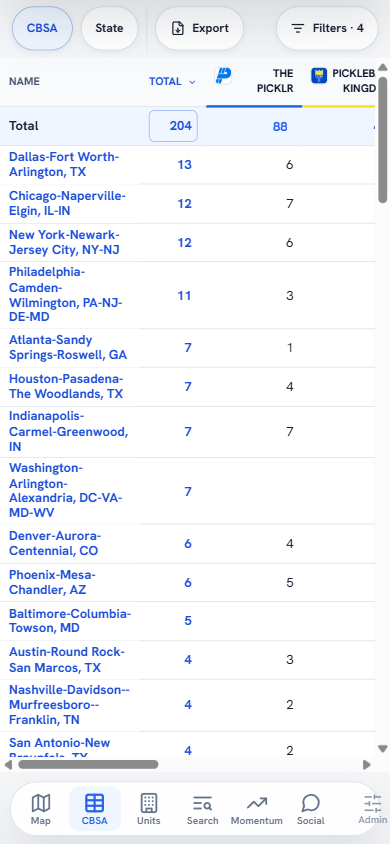390x844 pixels.
Task: Go to the Map tab
Action: click(41, 808)
